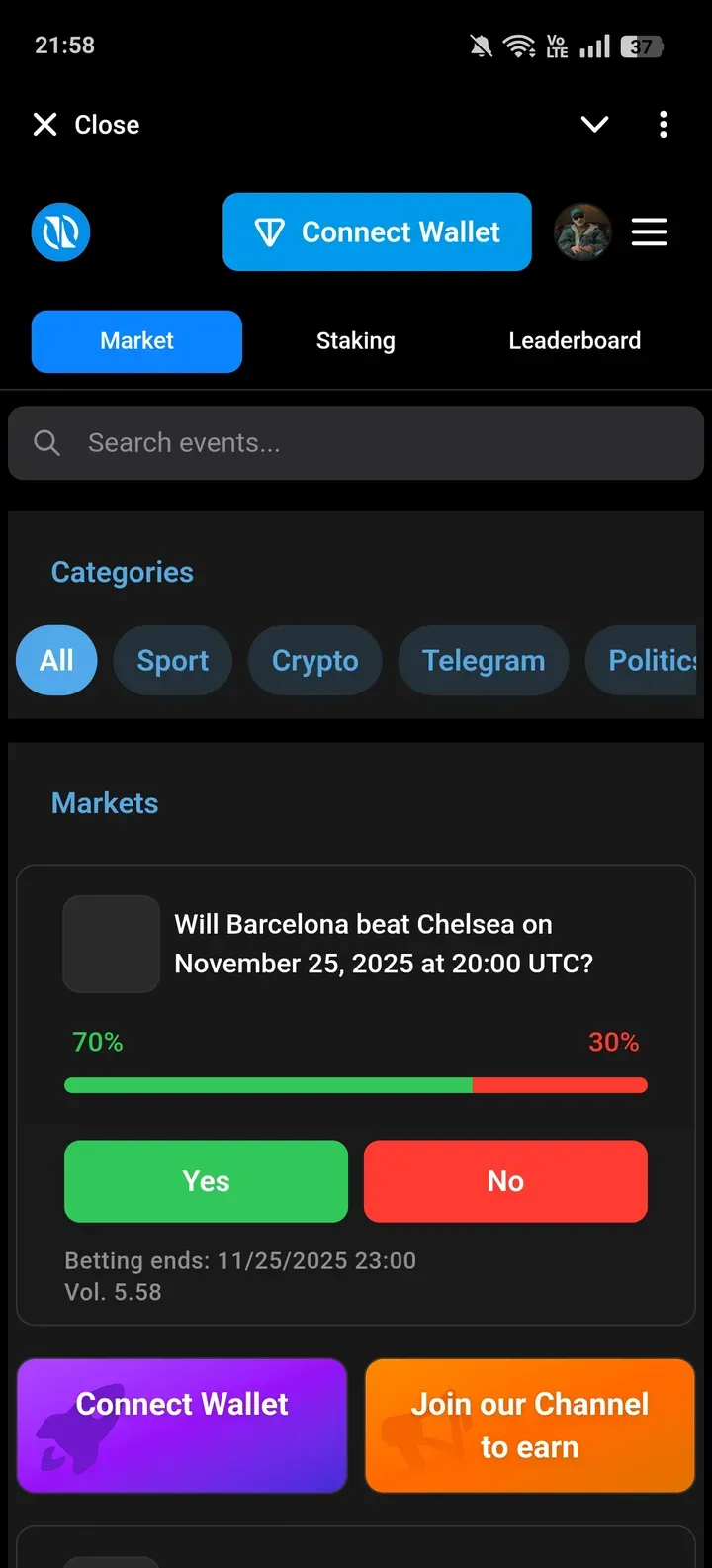Image resolution: width=712 pixels, height=1568 pixels.
Task: Collapse the mini-app with the chevron
Action: 594,124
